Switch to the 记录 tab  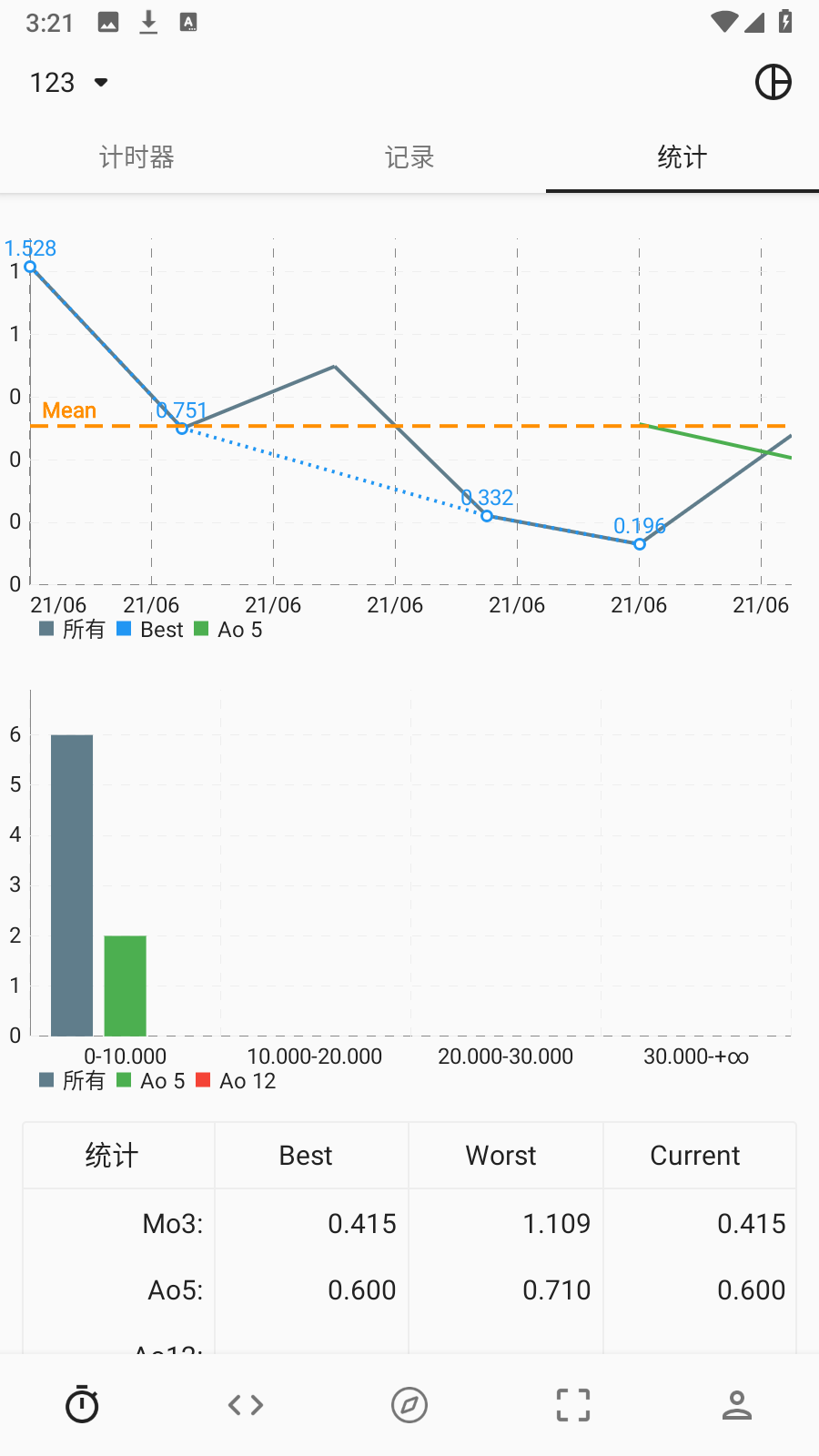(409, 157)
